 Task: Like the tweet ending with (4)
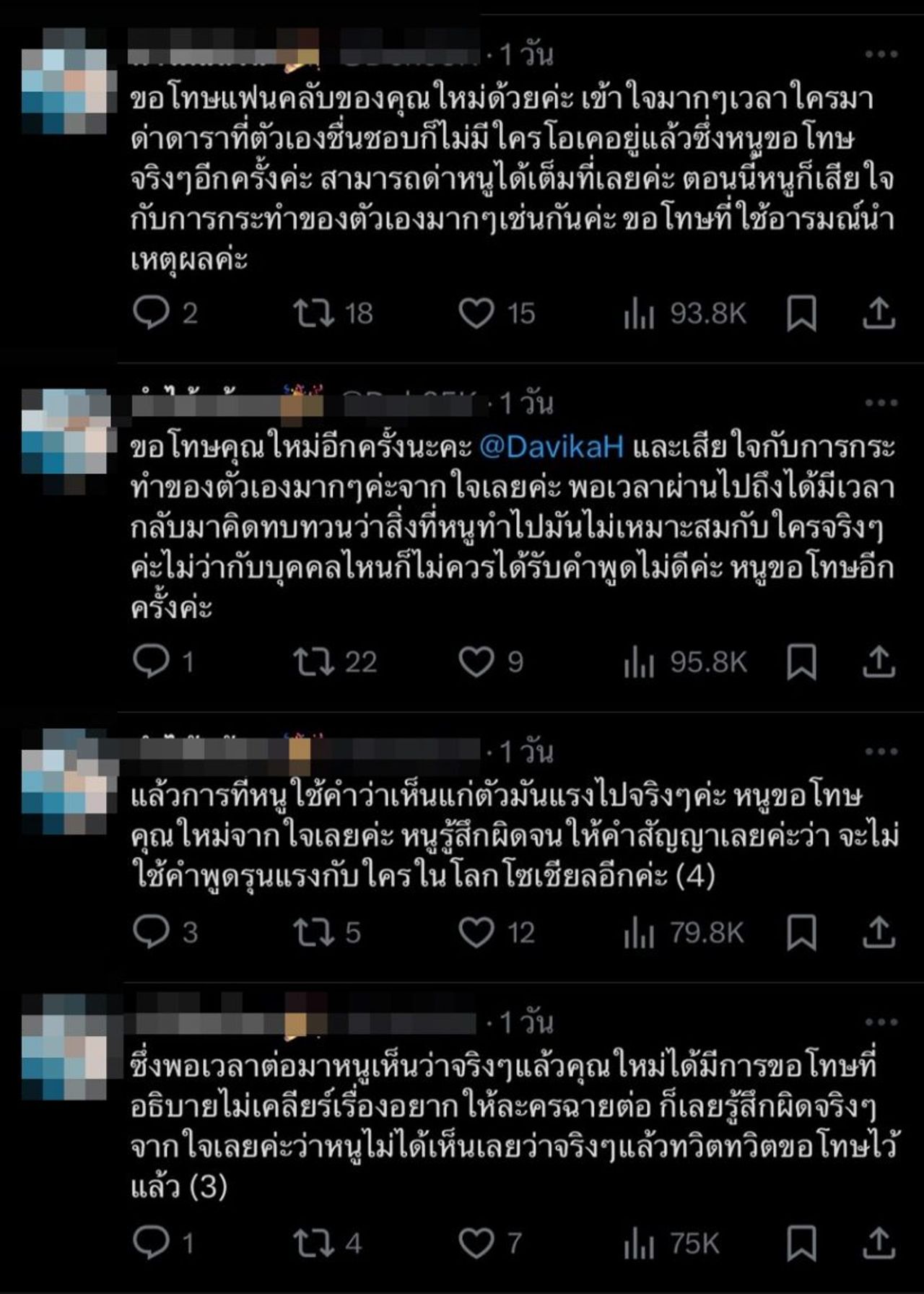coord(476,932)
